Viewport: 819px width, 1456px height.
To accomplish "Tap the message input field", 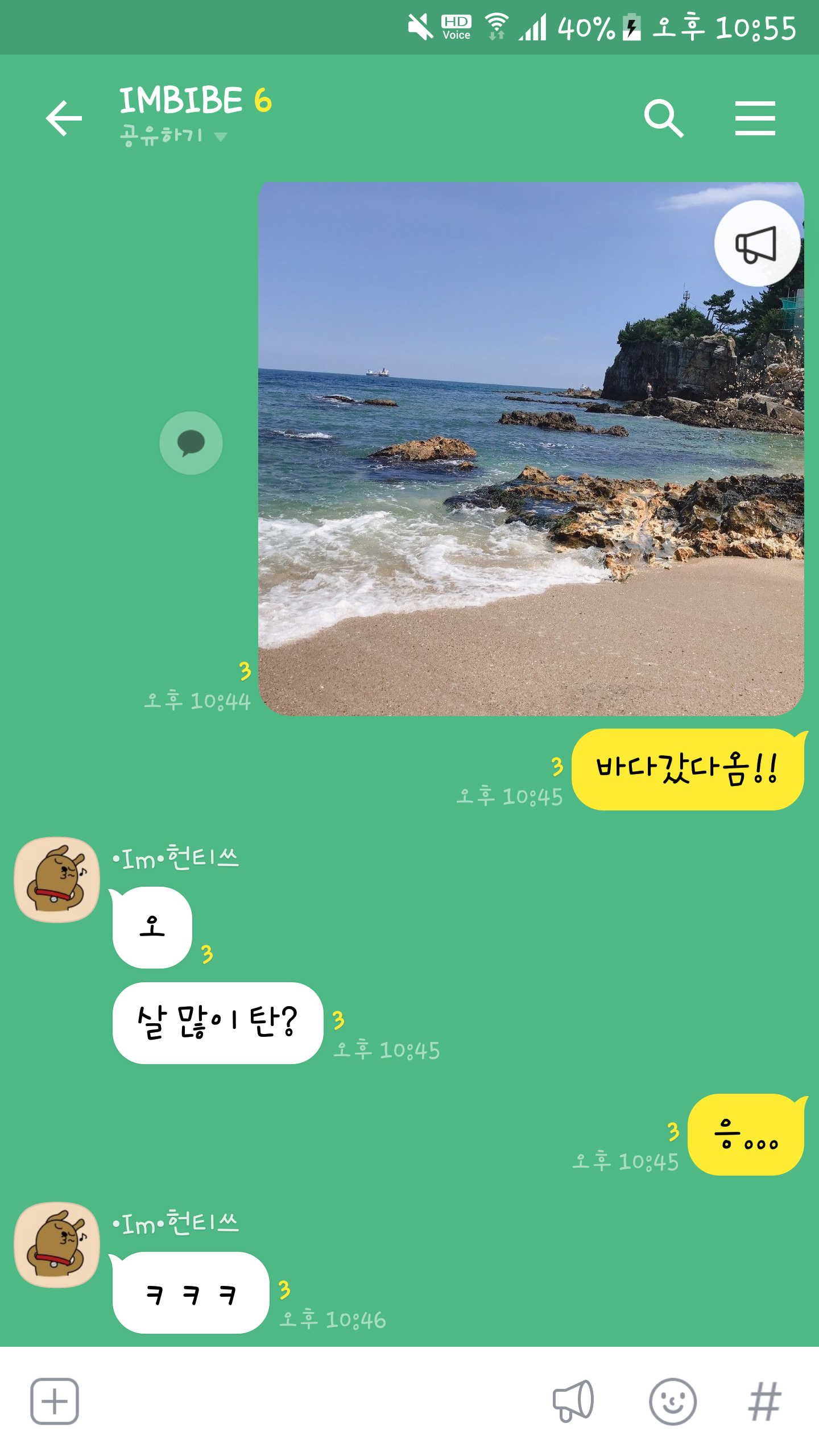I will coord(313,1401).
